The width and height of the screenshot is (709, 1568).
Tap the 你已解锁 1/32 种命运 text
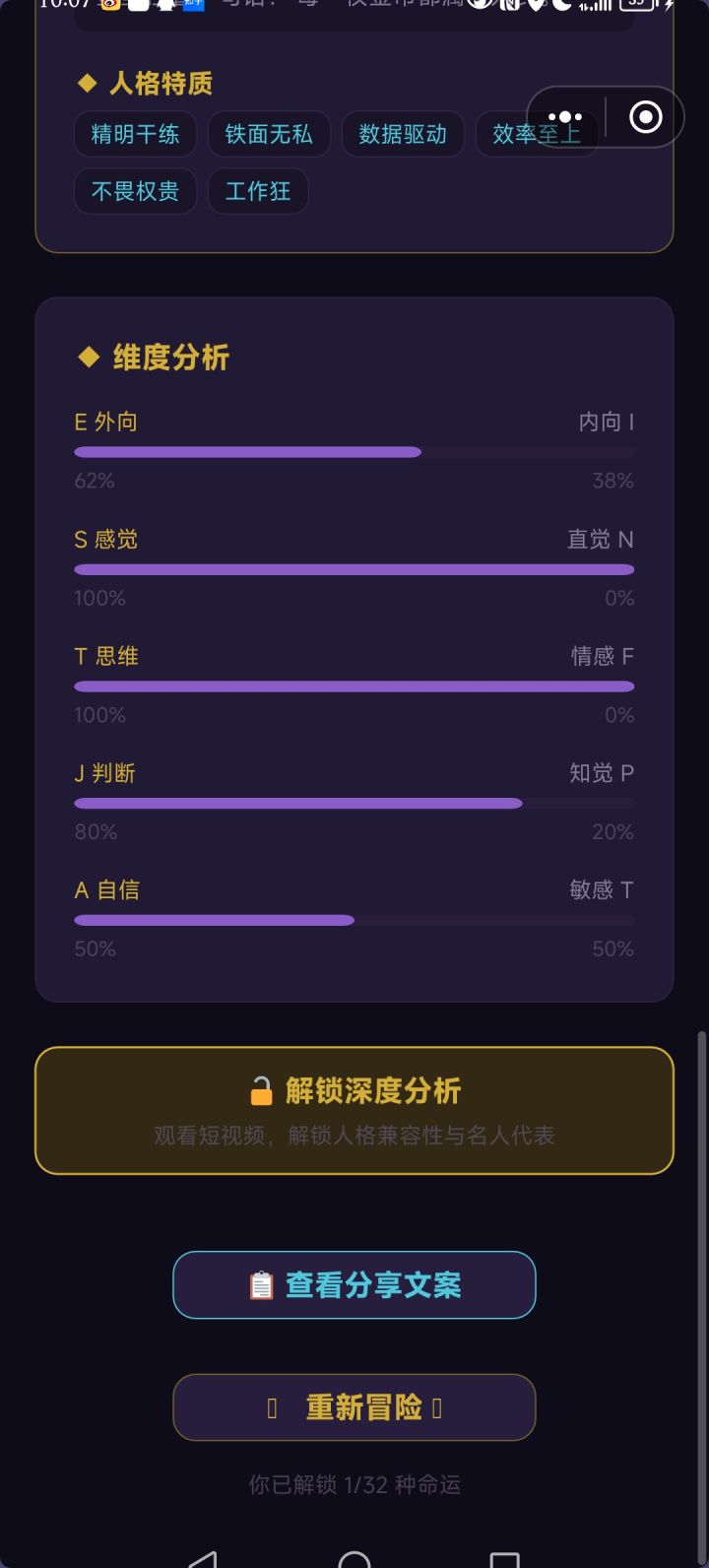[354, 1485]
